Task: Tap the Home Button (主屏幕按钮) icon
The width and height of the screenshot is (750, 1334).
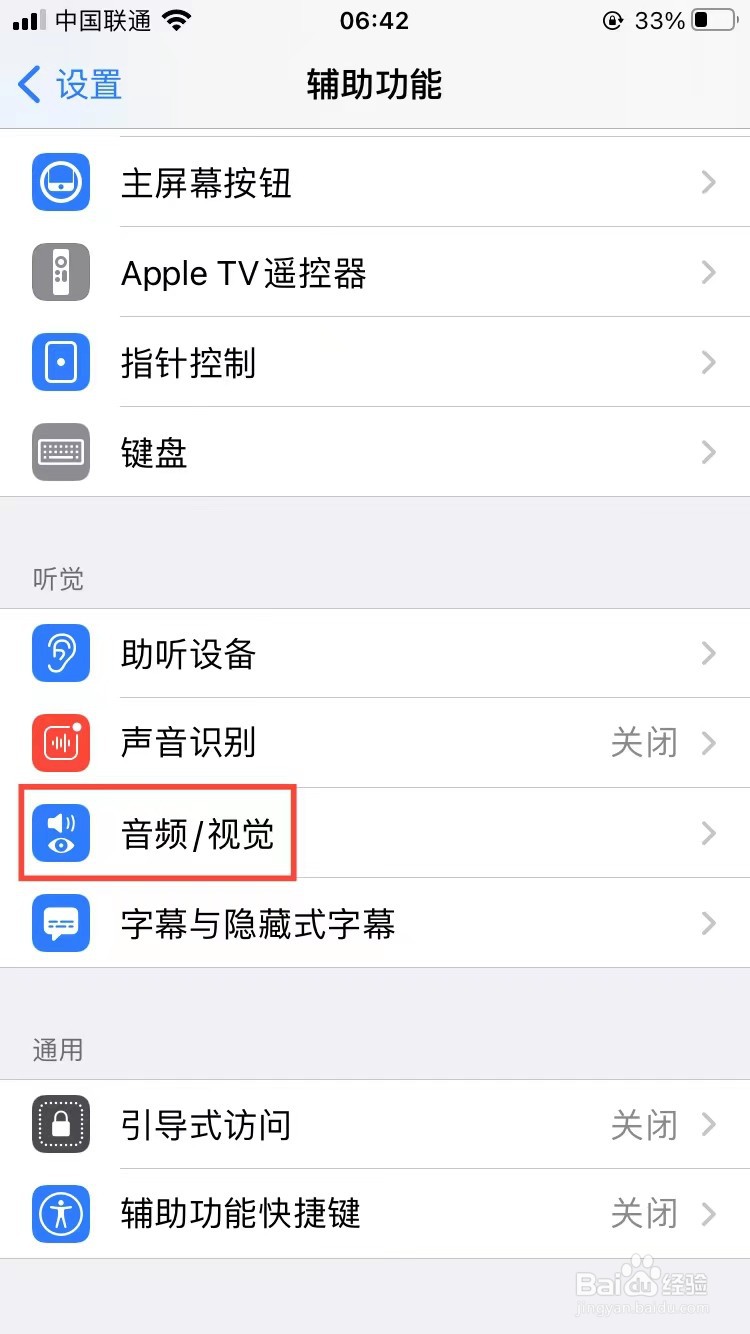Action: click(60, 182)
